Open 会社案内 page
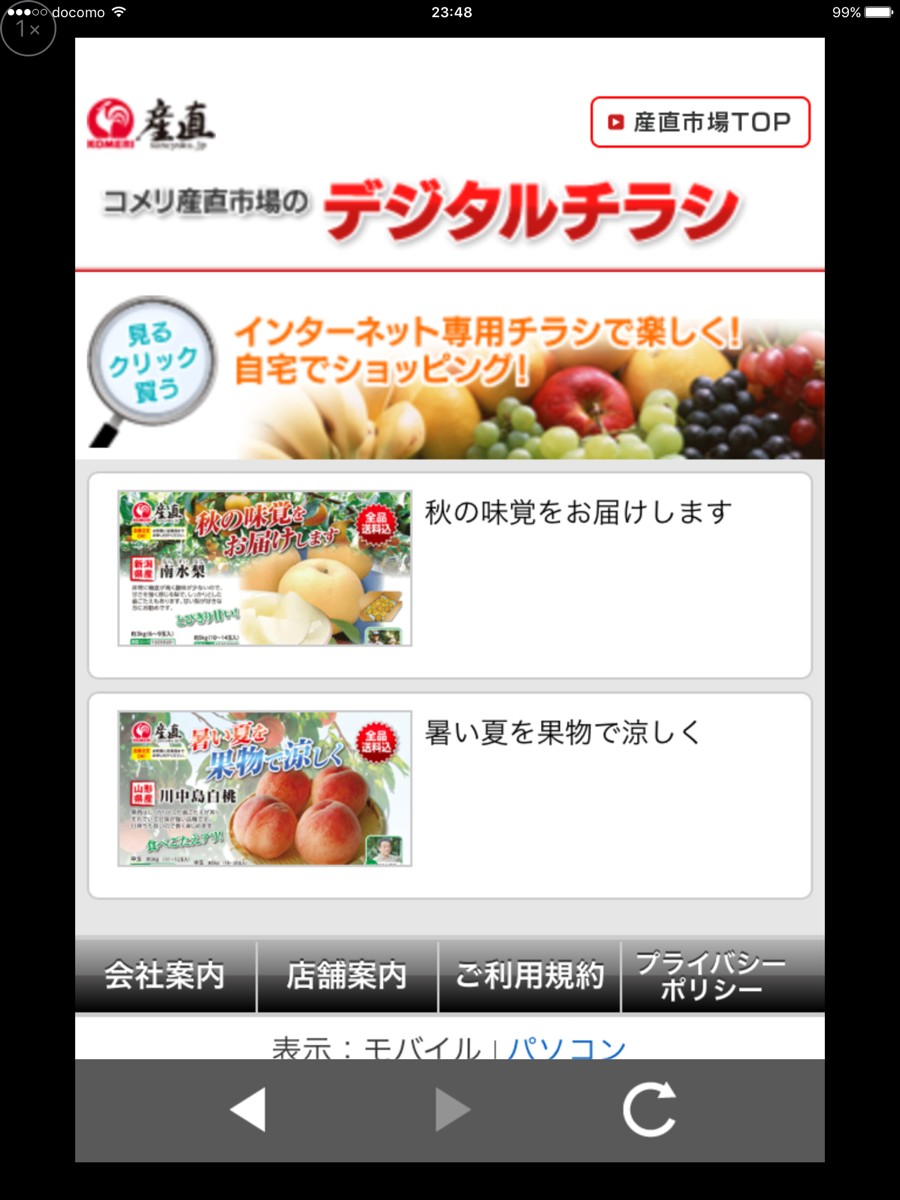900x1200 pixels. pyautogui.click(x=165, y=976)
